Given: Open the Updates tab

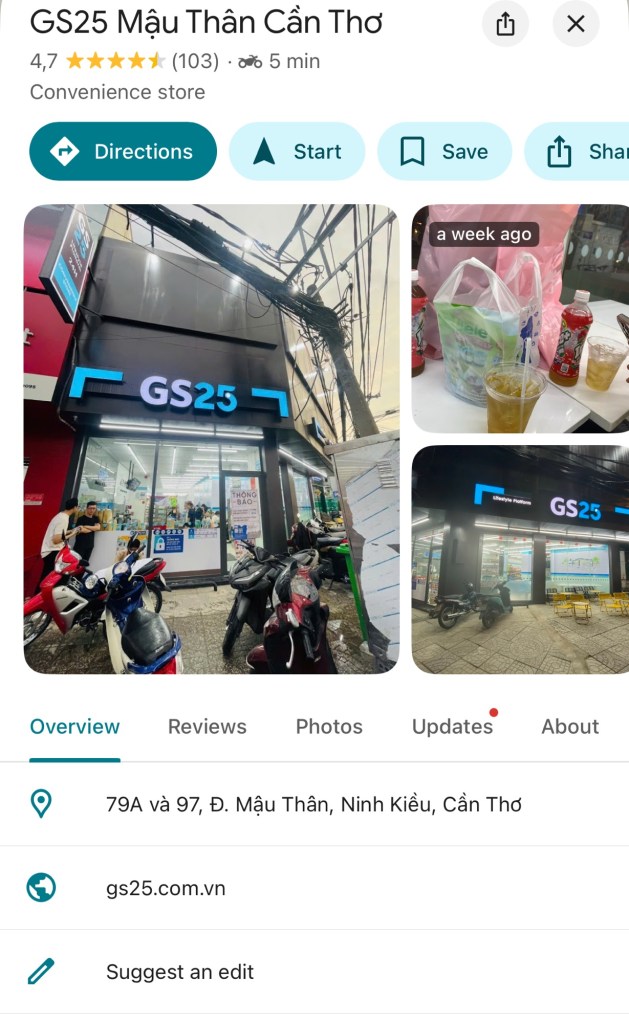Looking at the screenshot, I should 452,727.
